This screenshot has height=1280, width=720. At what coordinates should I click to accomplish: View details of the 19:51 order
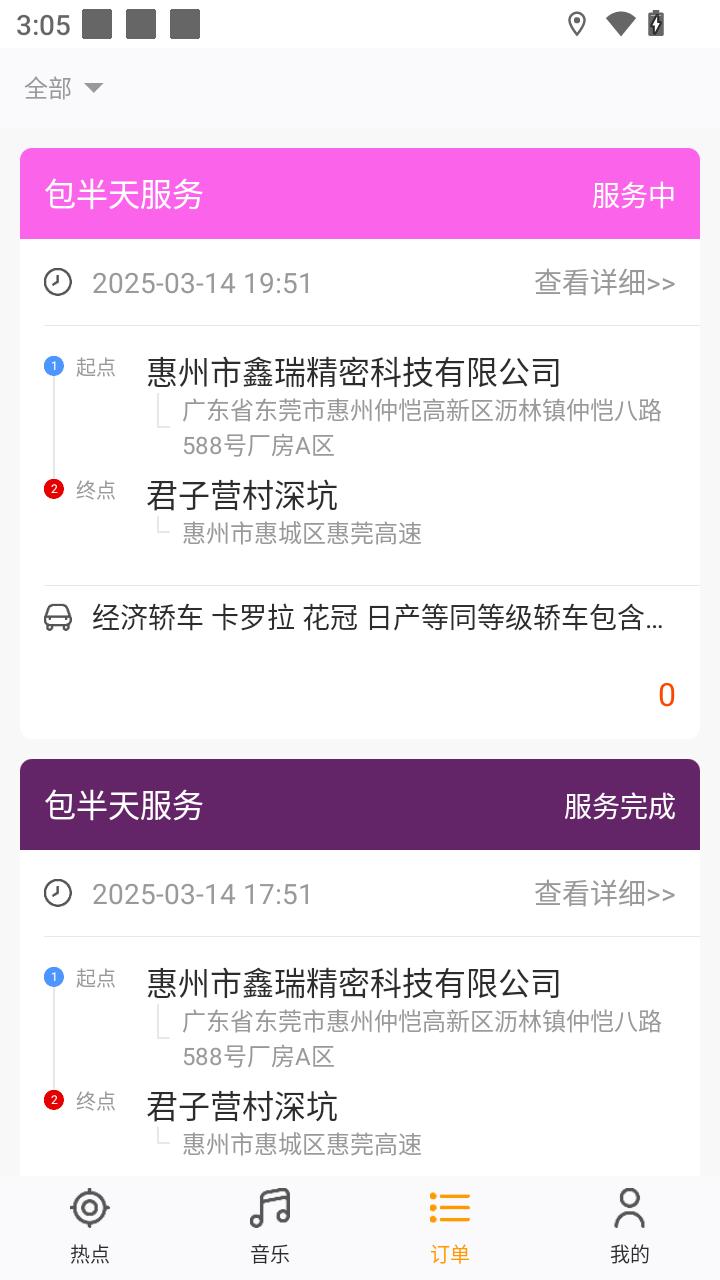604,283
